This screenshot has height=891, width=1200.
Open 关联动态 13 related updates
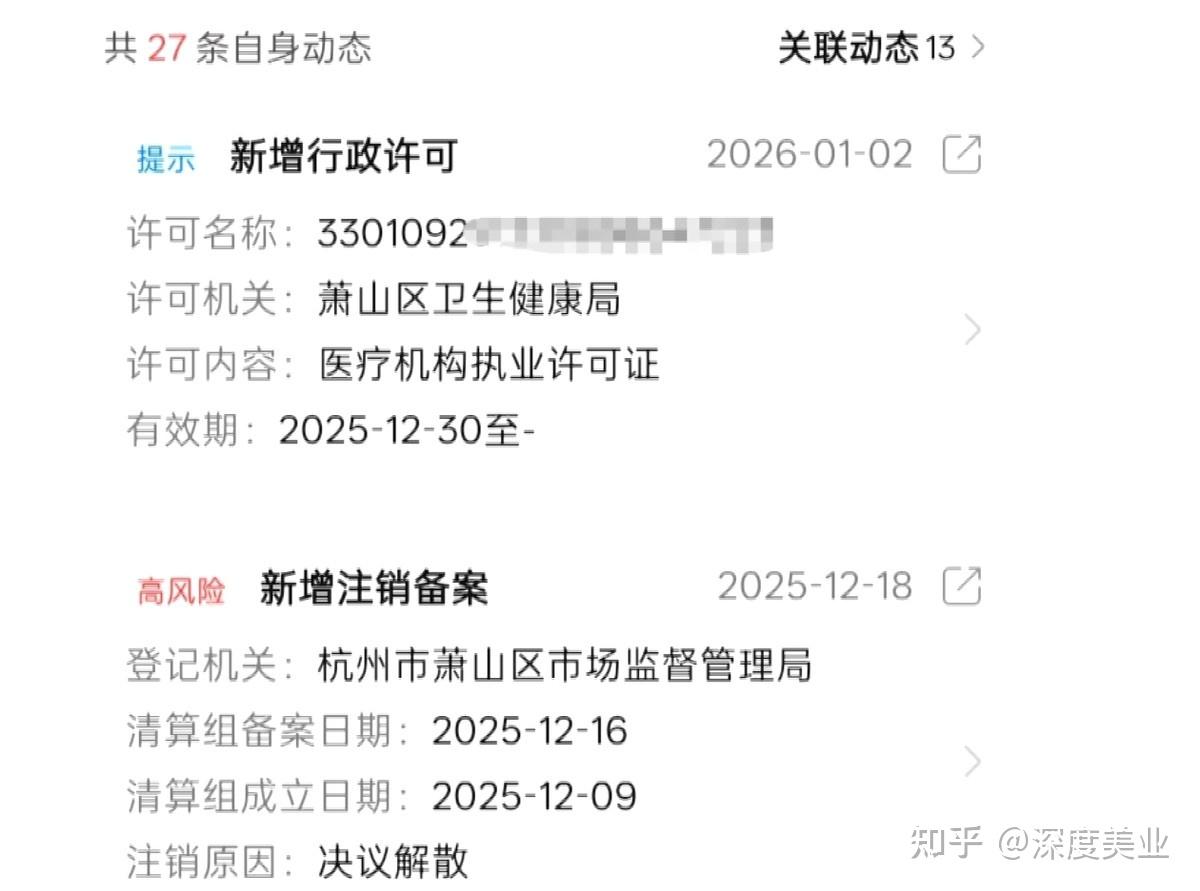coord(880,47)
